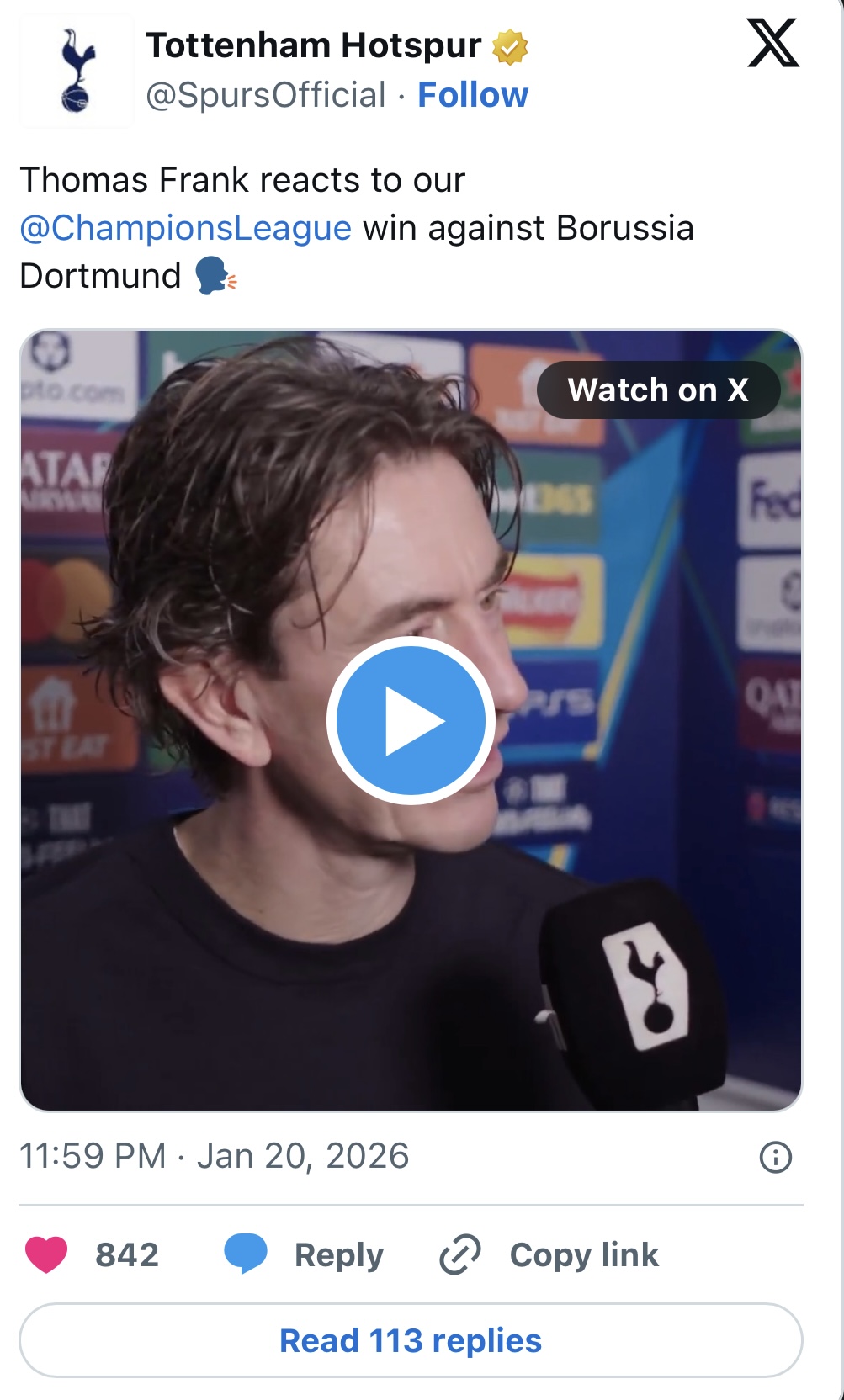Image resolution: width=844 pixels, height=1400 pixels.
Task: Open the tweet info icon
Action: click(x=775, y=1158)
